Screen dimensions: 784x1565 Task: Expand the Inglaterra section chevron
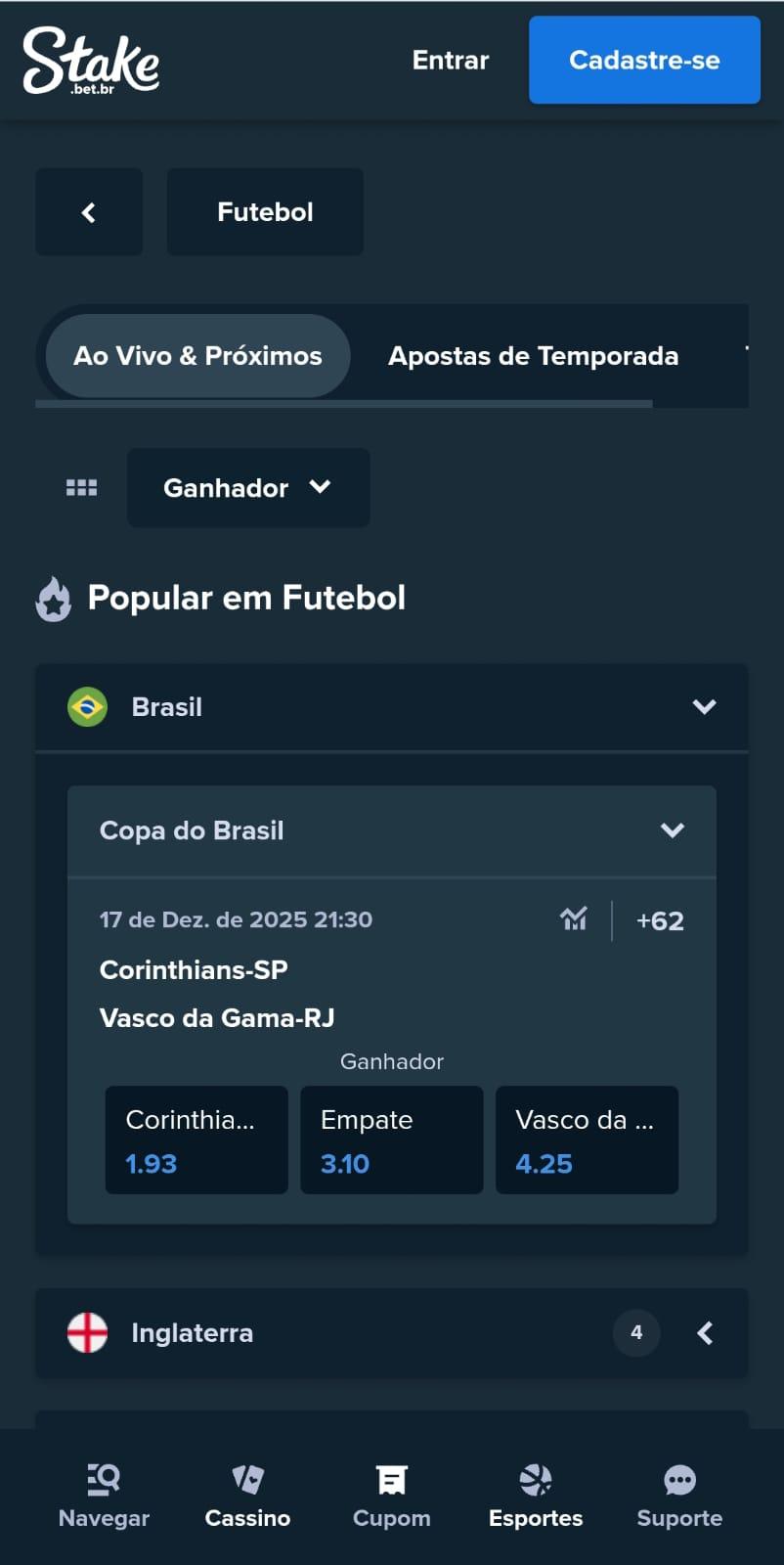705,1332
